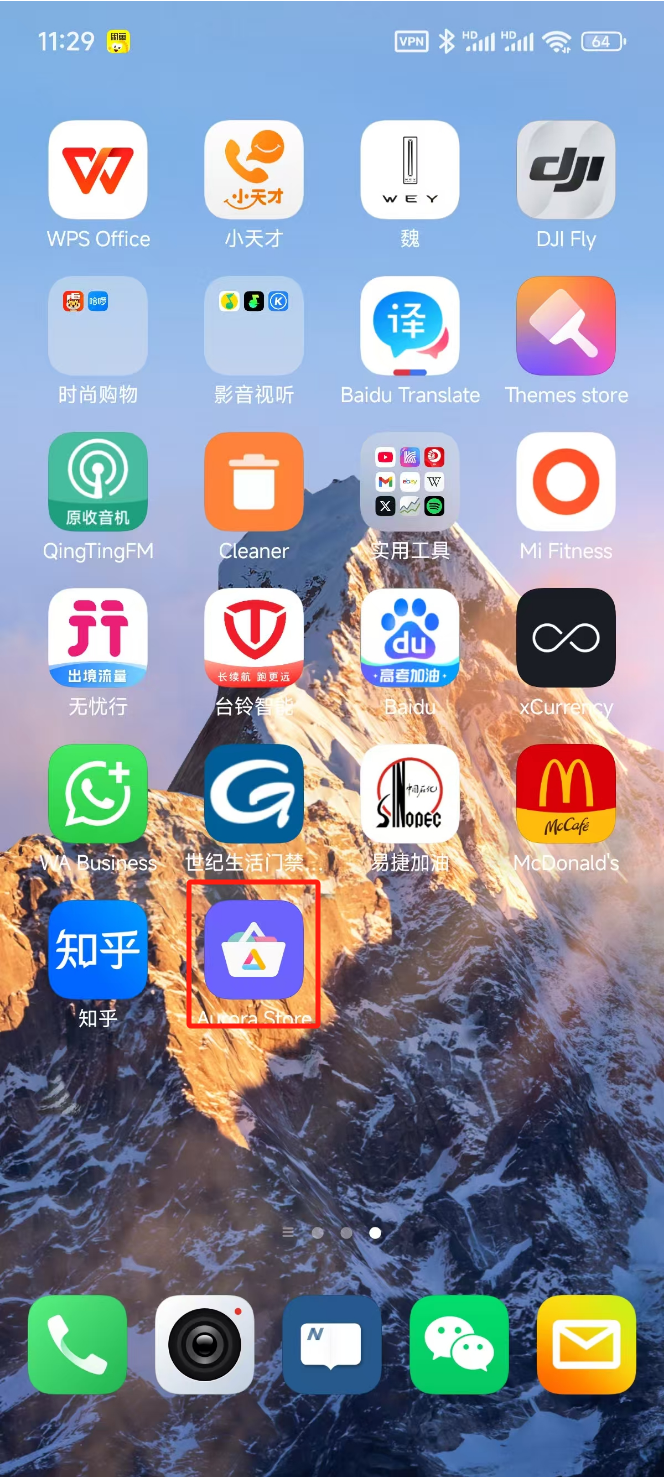The image size is (667, 1477).
Task: Open the Themes store
Action: (x=566, y=326)
